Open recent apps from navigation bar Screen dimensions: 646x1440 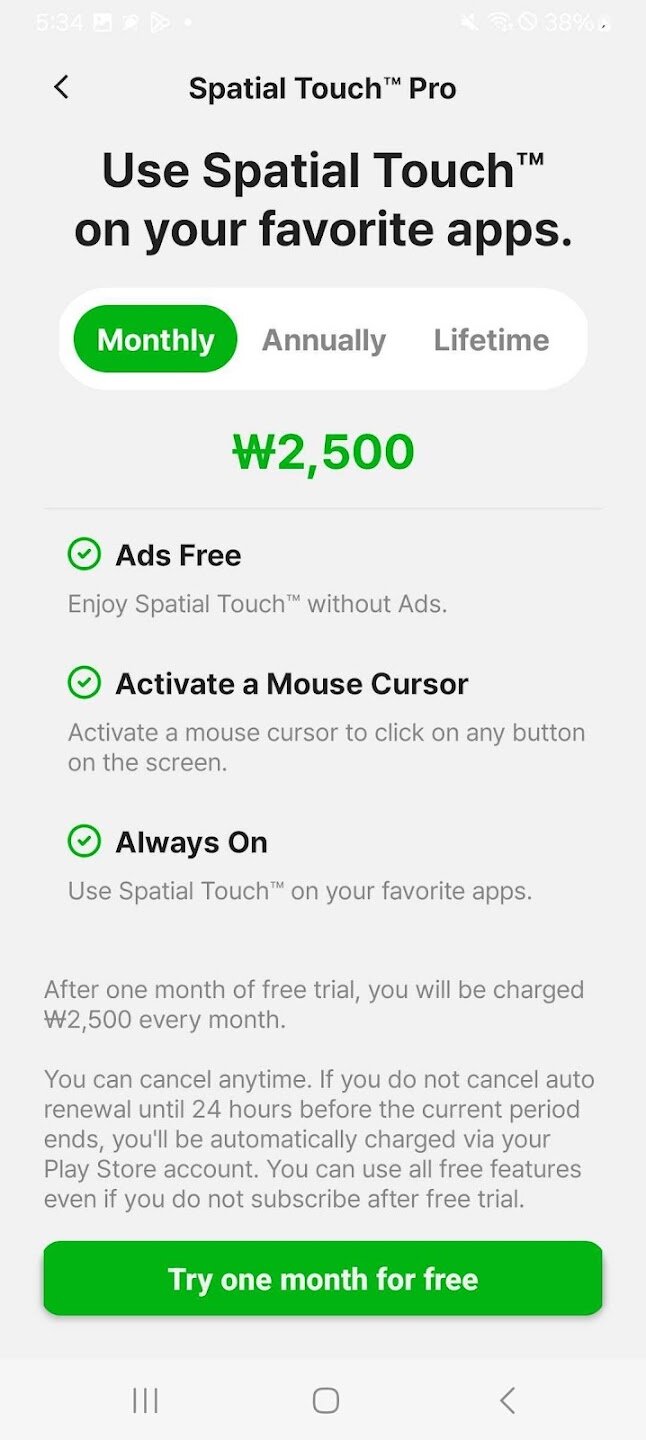[146, 1401]
